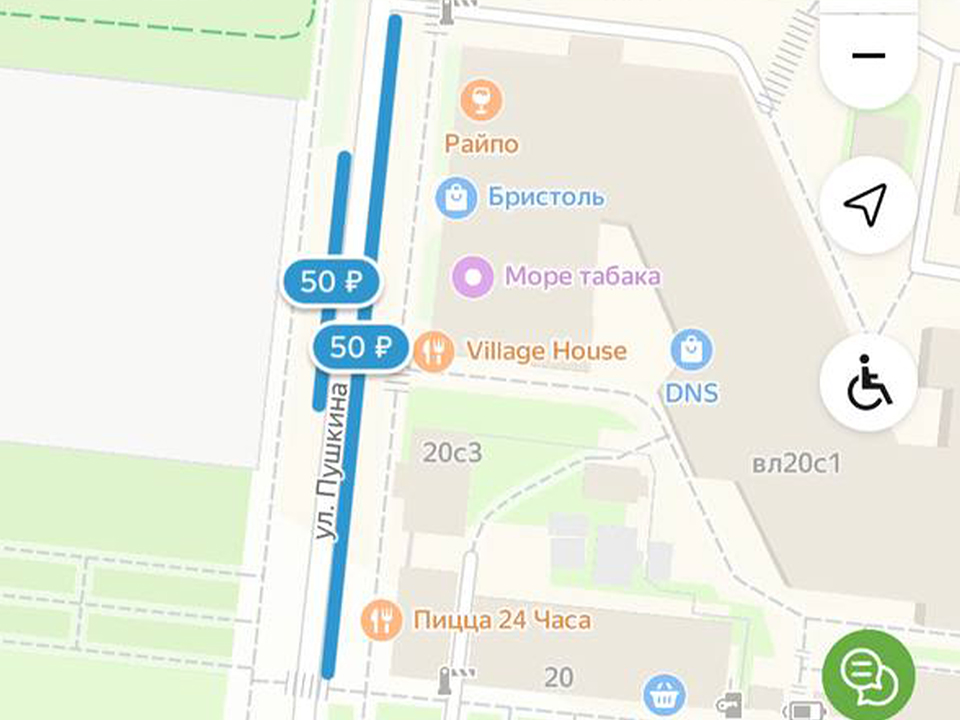Open the Райпо place marker
Viewport: 960px width, 720px height.
coord(482,100)
